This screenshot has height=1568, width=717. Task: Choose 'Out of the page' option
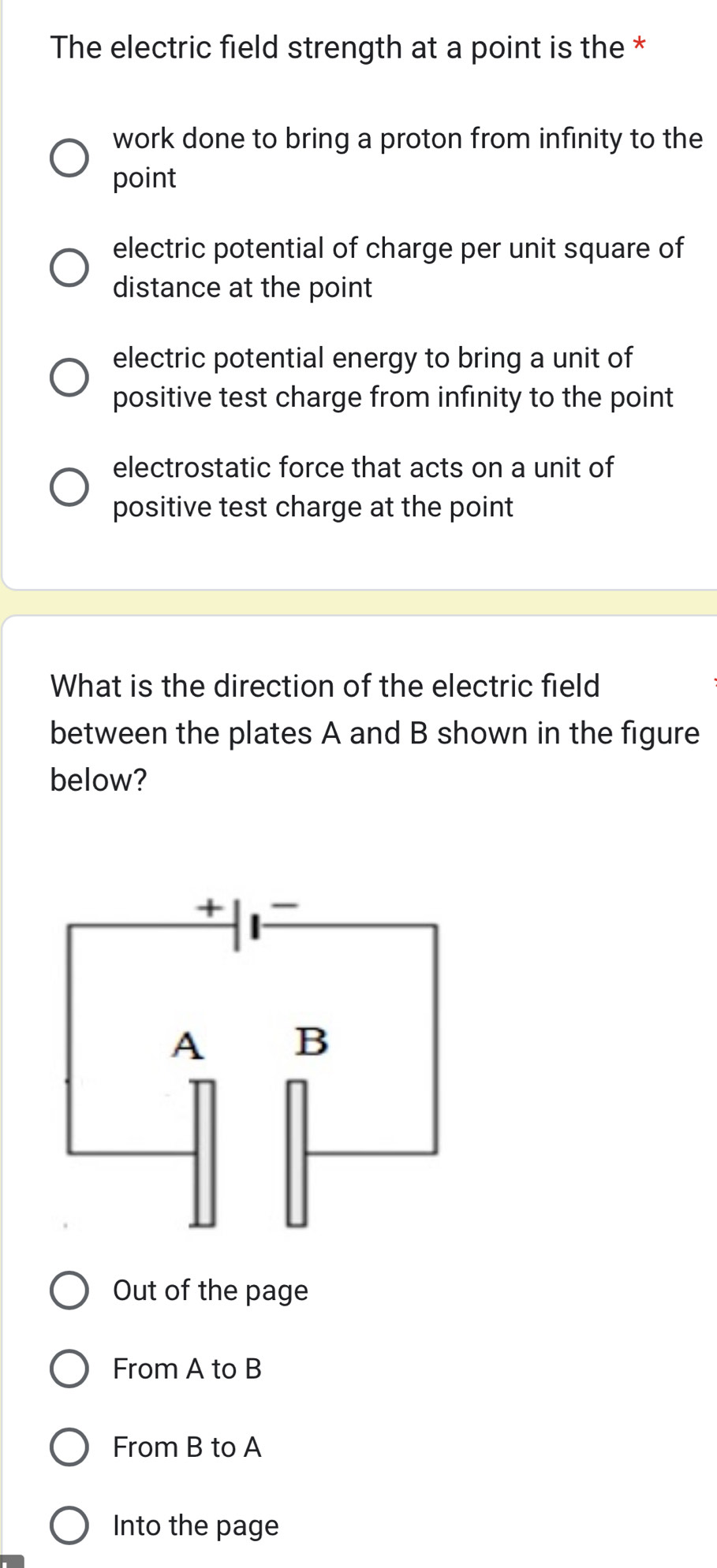coord(69,1291)
